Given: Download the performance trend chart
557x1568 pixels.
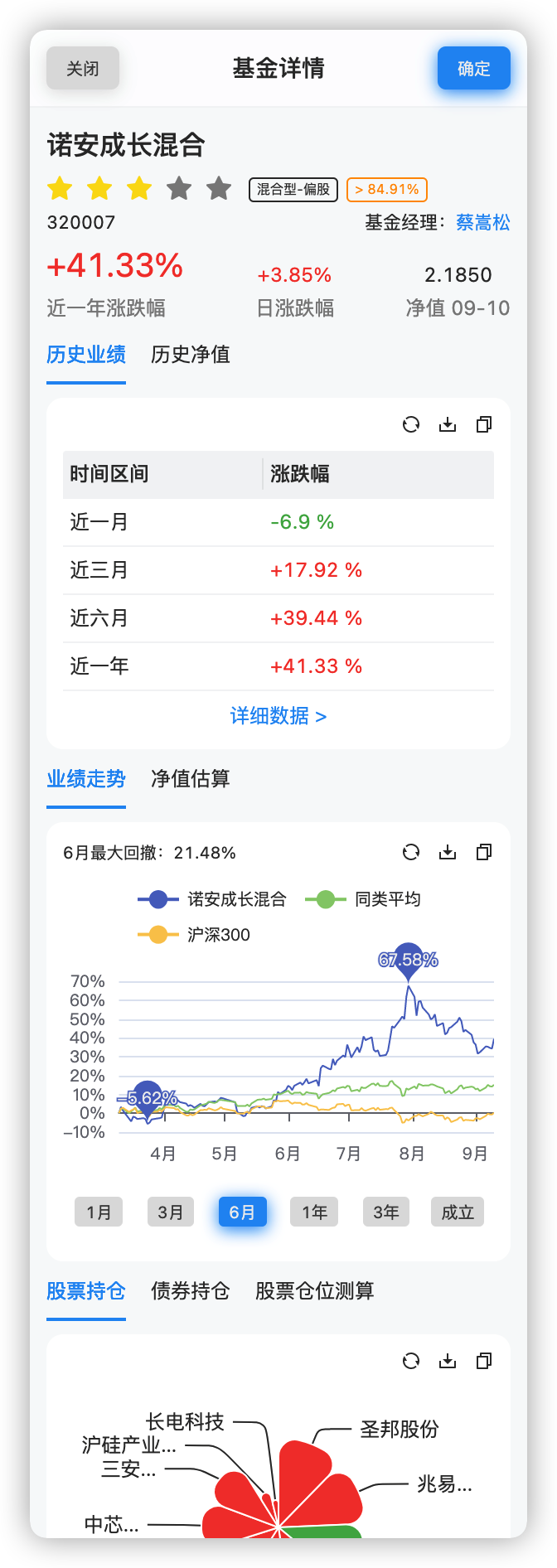Looking at the screenshot, I should point(448,853).
